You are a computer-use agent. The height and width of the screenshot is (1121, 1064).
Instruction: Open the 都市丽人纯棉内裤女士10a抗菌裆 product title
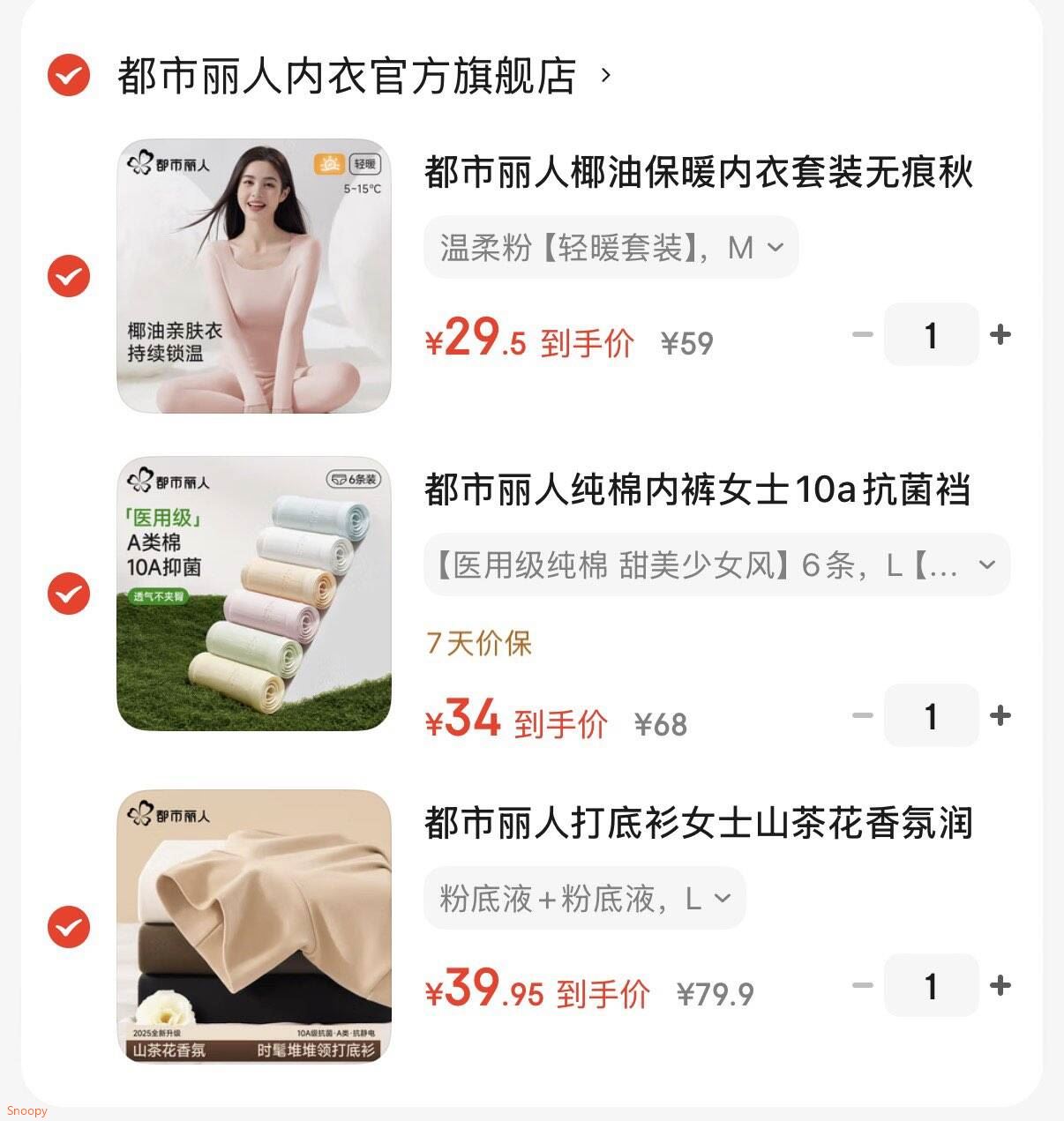pos(697,490)
